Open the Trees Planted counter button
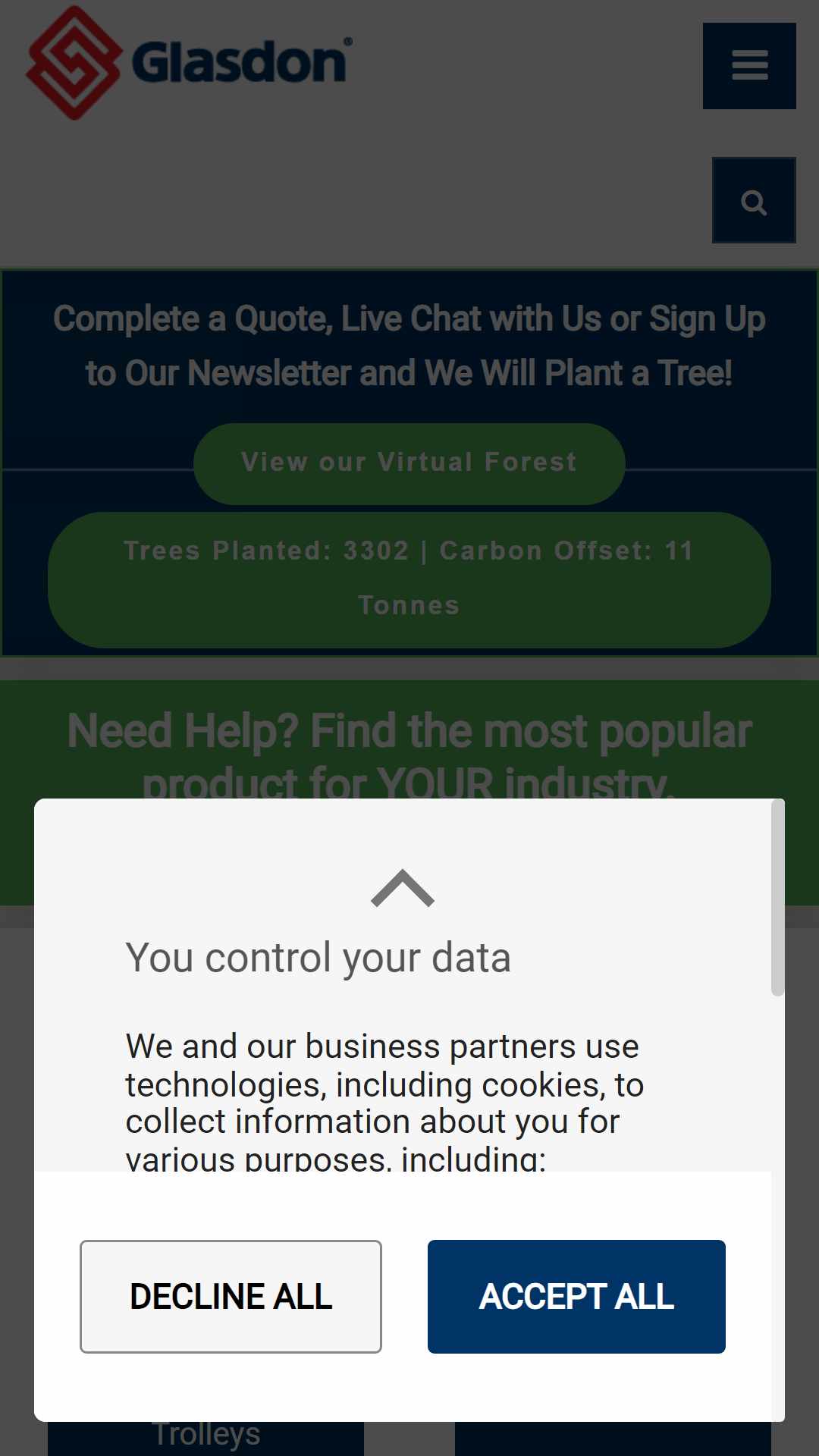Image resolution: width=819 pixels, height=1456 pixels. pos(409,579)
